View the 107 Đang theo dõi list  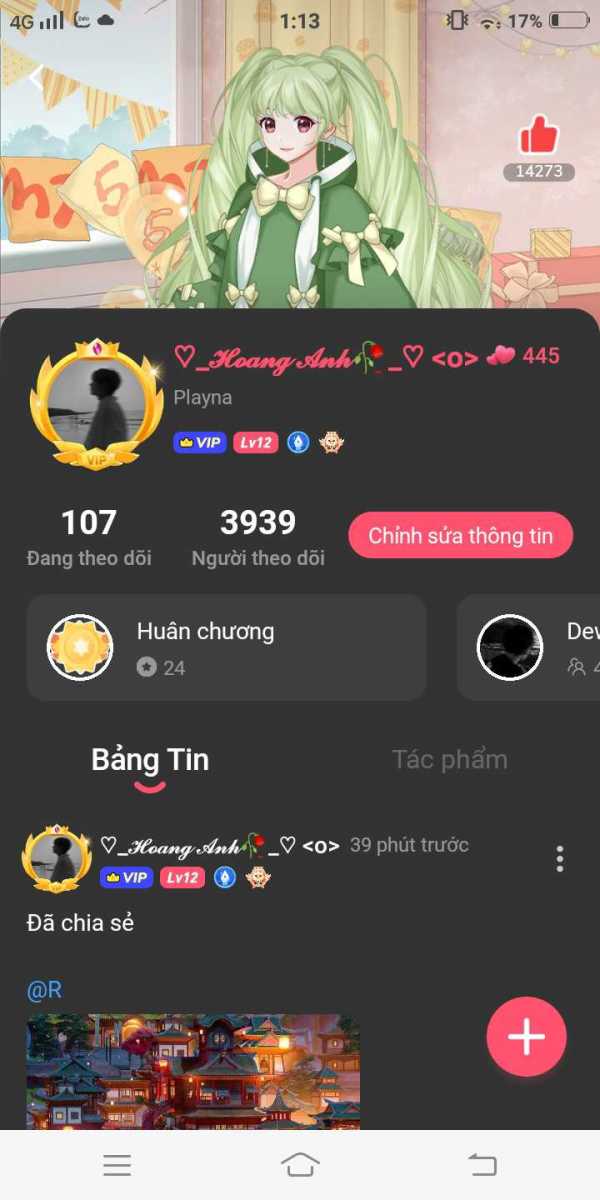click(89, 538)
